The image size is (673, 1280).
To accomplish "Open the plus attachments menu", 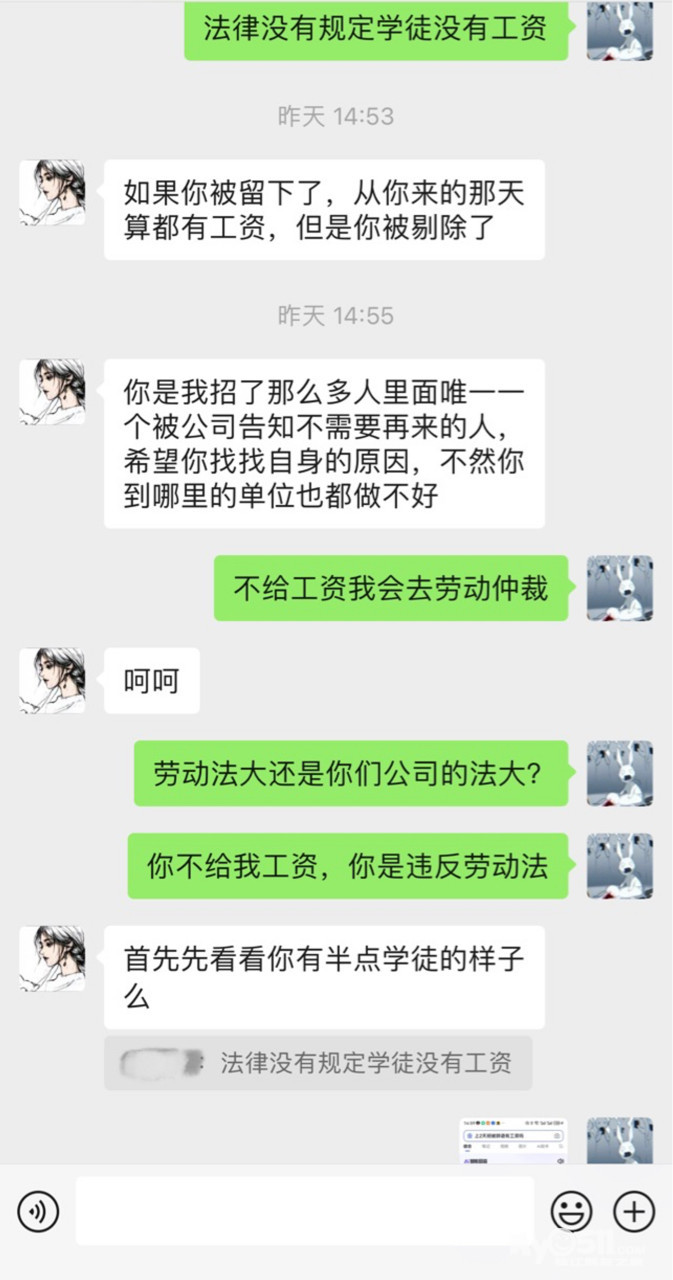I will pos(634,1211).
